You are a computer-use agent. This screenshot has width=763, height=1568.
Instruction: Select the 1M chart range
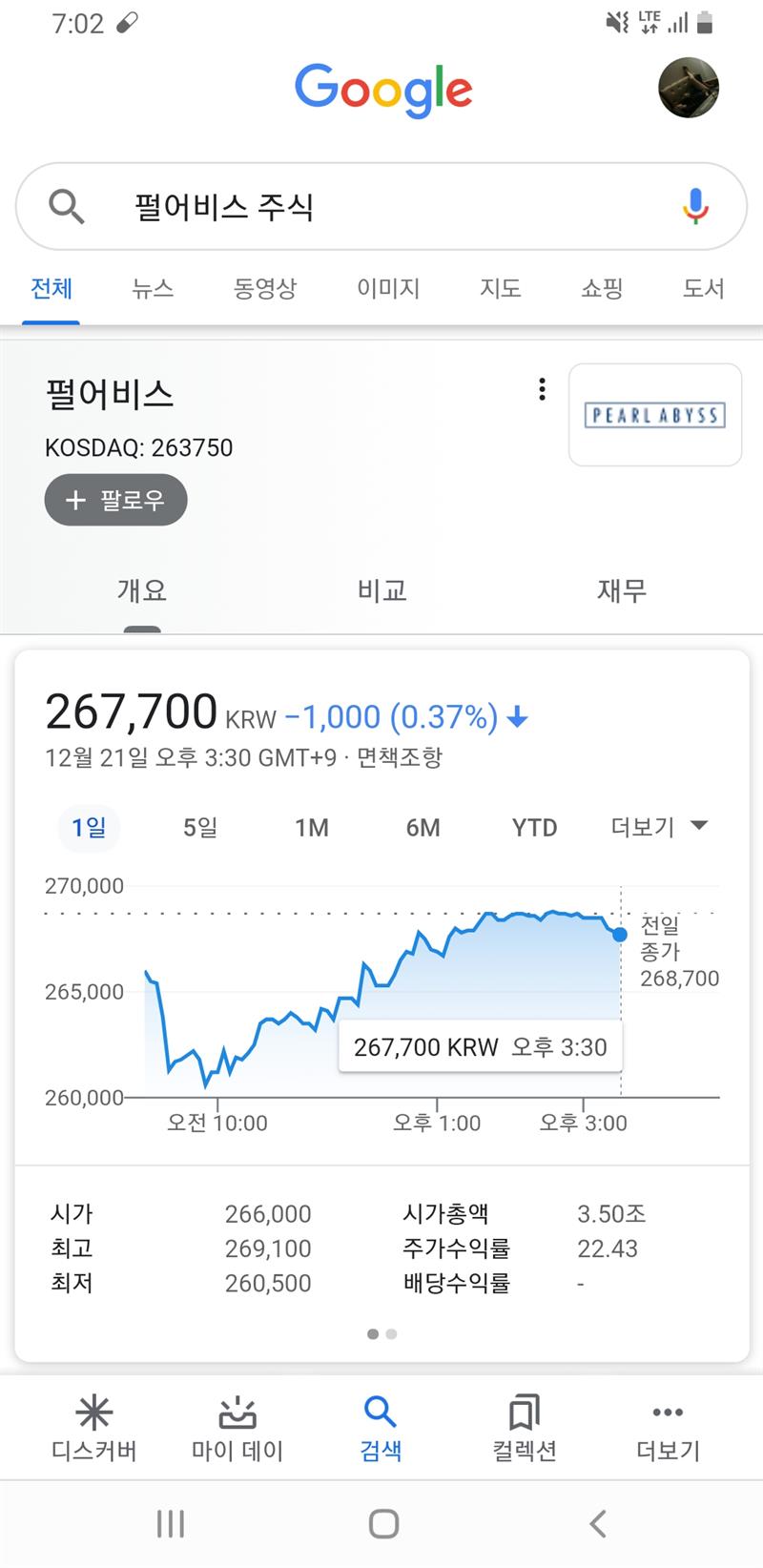point(312,827)
